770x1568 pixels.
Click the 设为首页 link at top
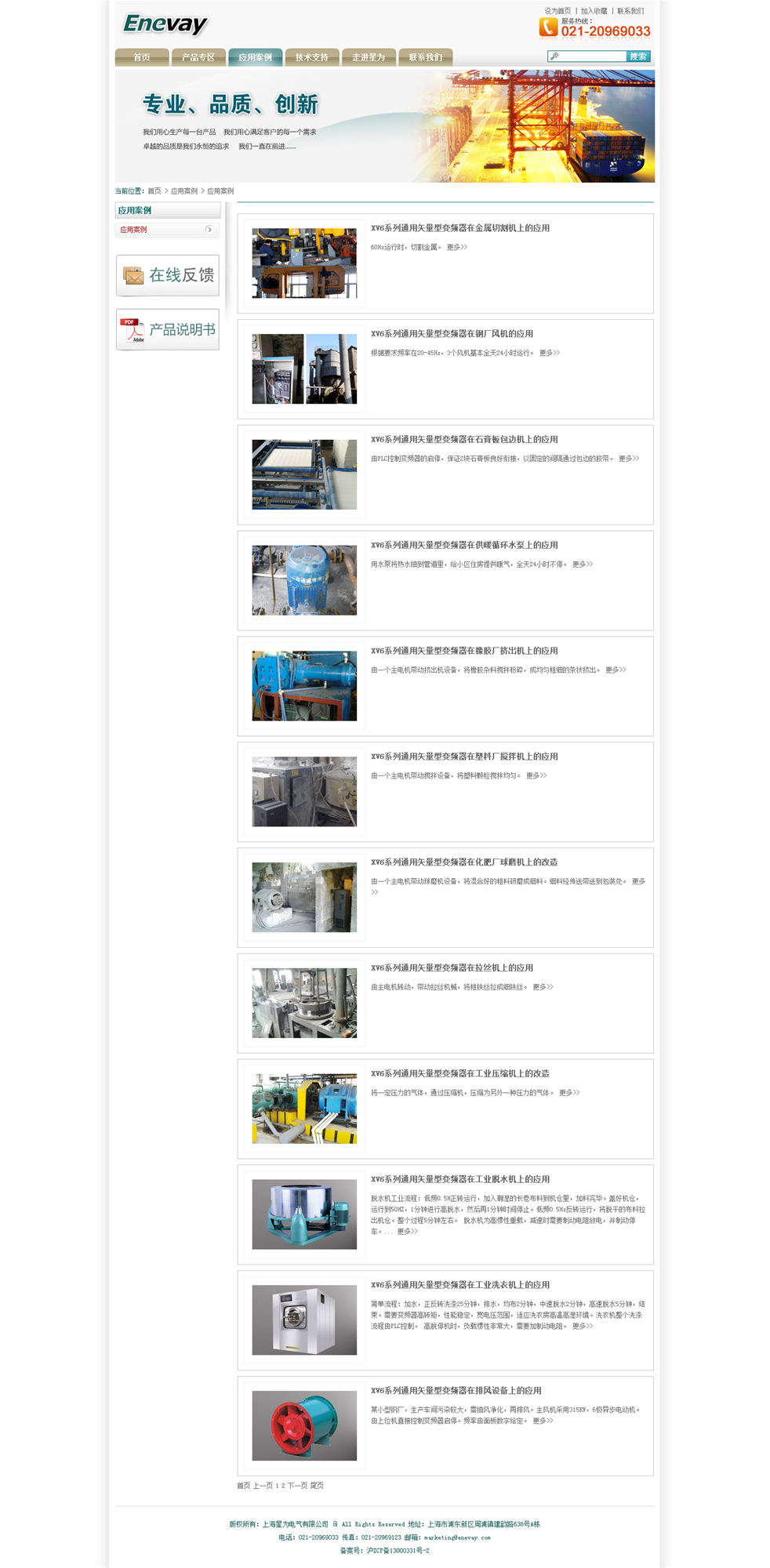click(558, 11)
